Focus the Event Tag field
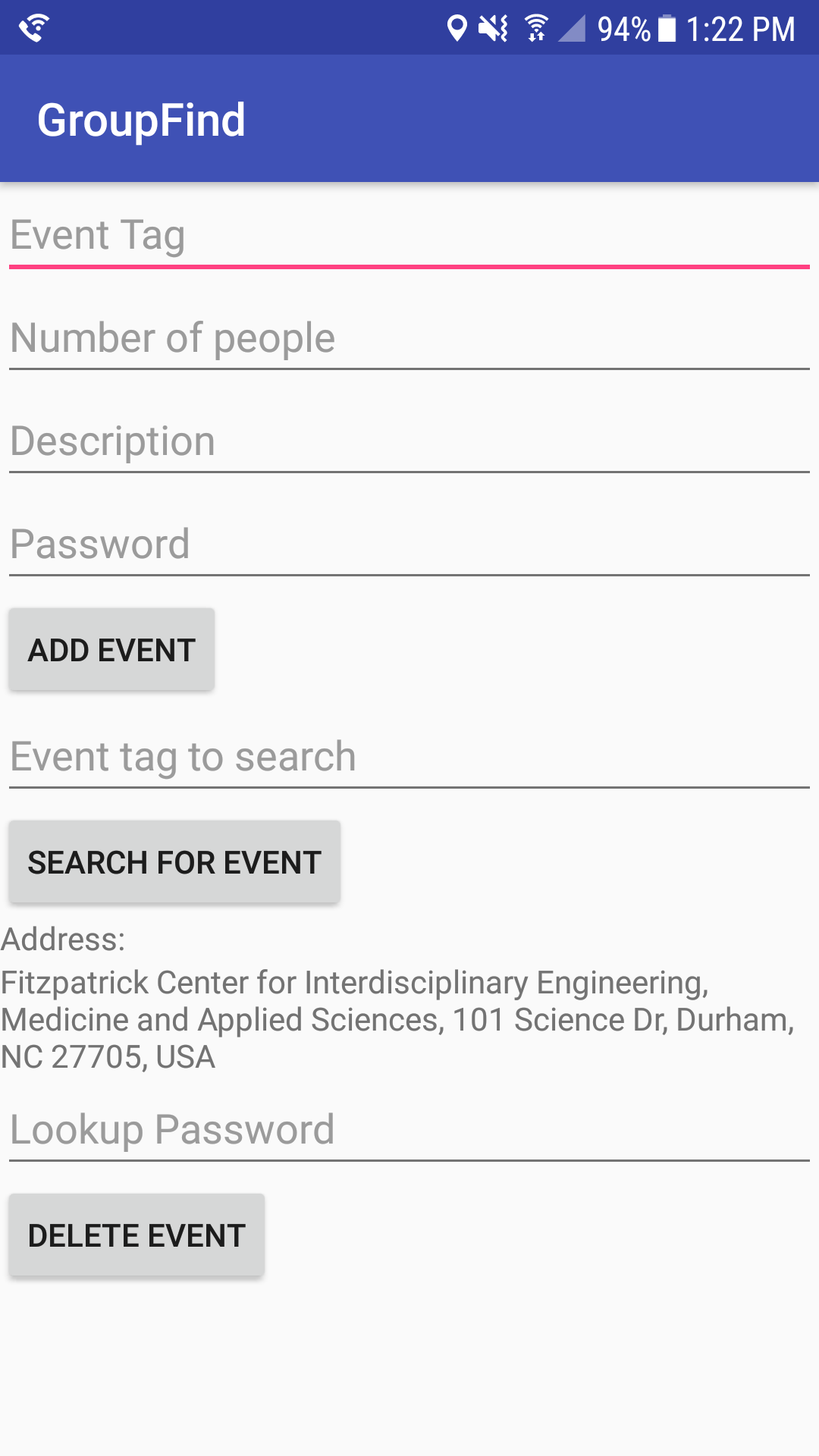This screenshot has width=819, height=1456. 409,236
